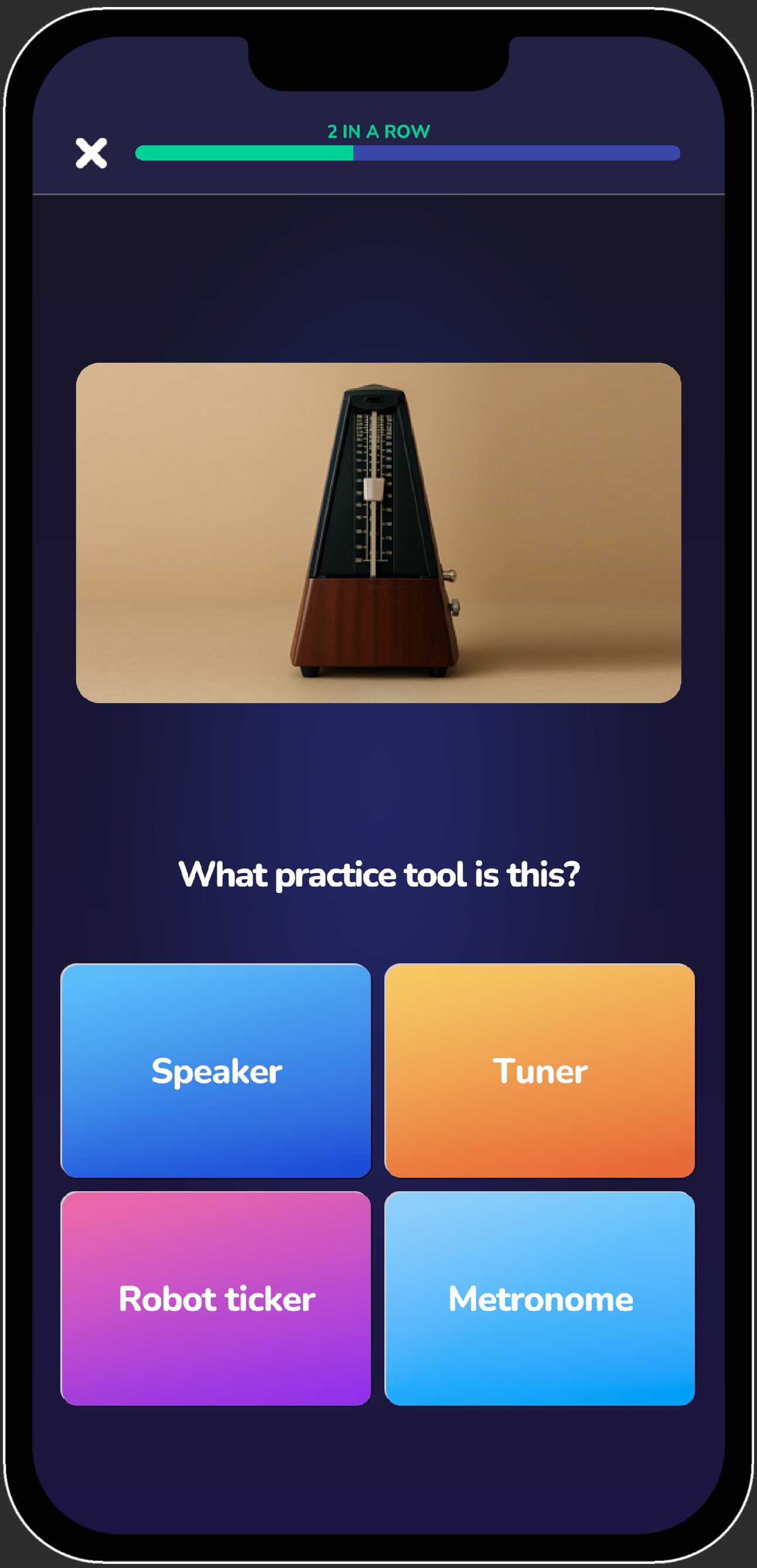
Task: Answer with Metronome
Action: [x=540, y=1298]
